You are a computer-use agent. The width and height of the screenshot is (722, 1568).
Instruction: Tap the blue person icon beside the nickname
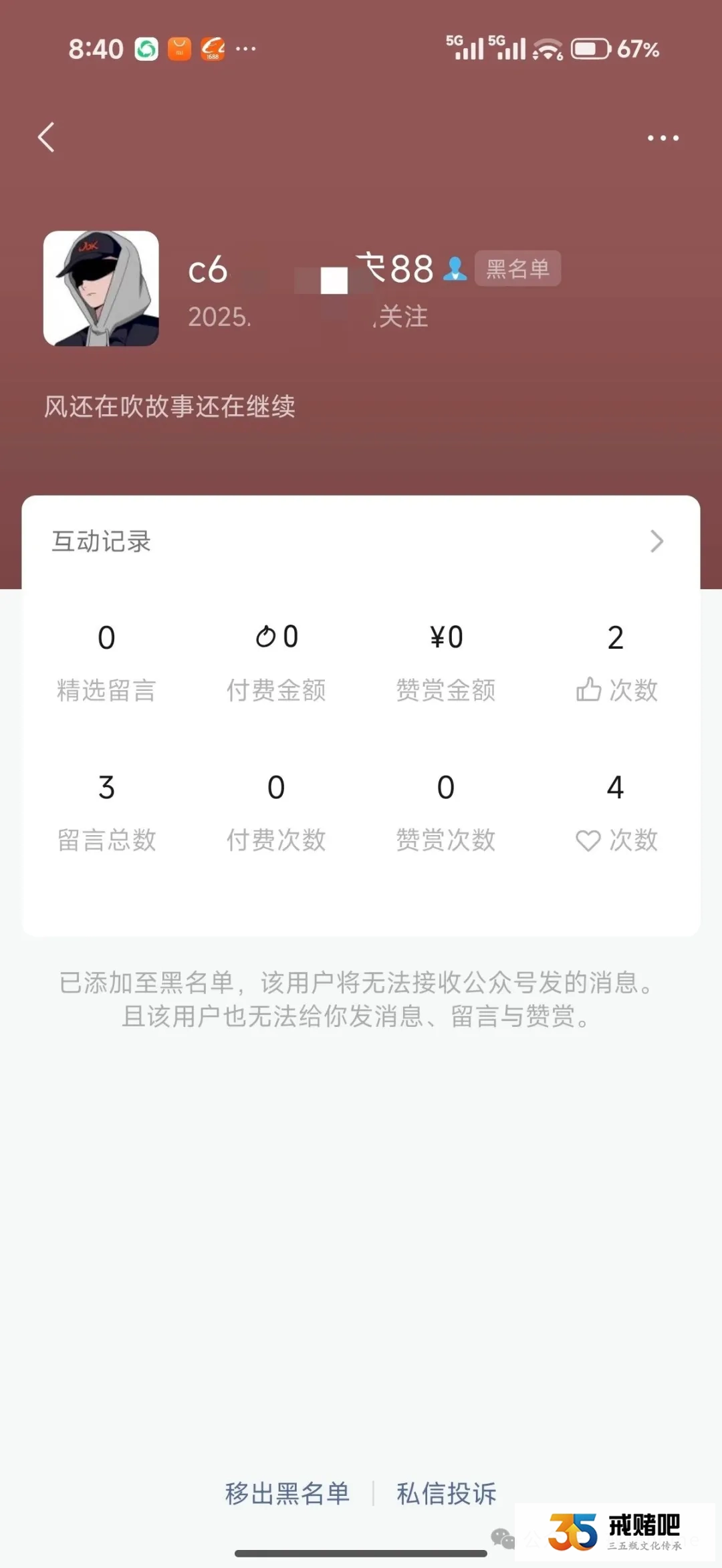[454, 269]
